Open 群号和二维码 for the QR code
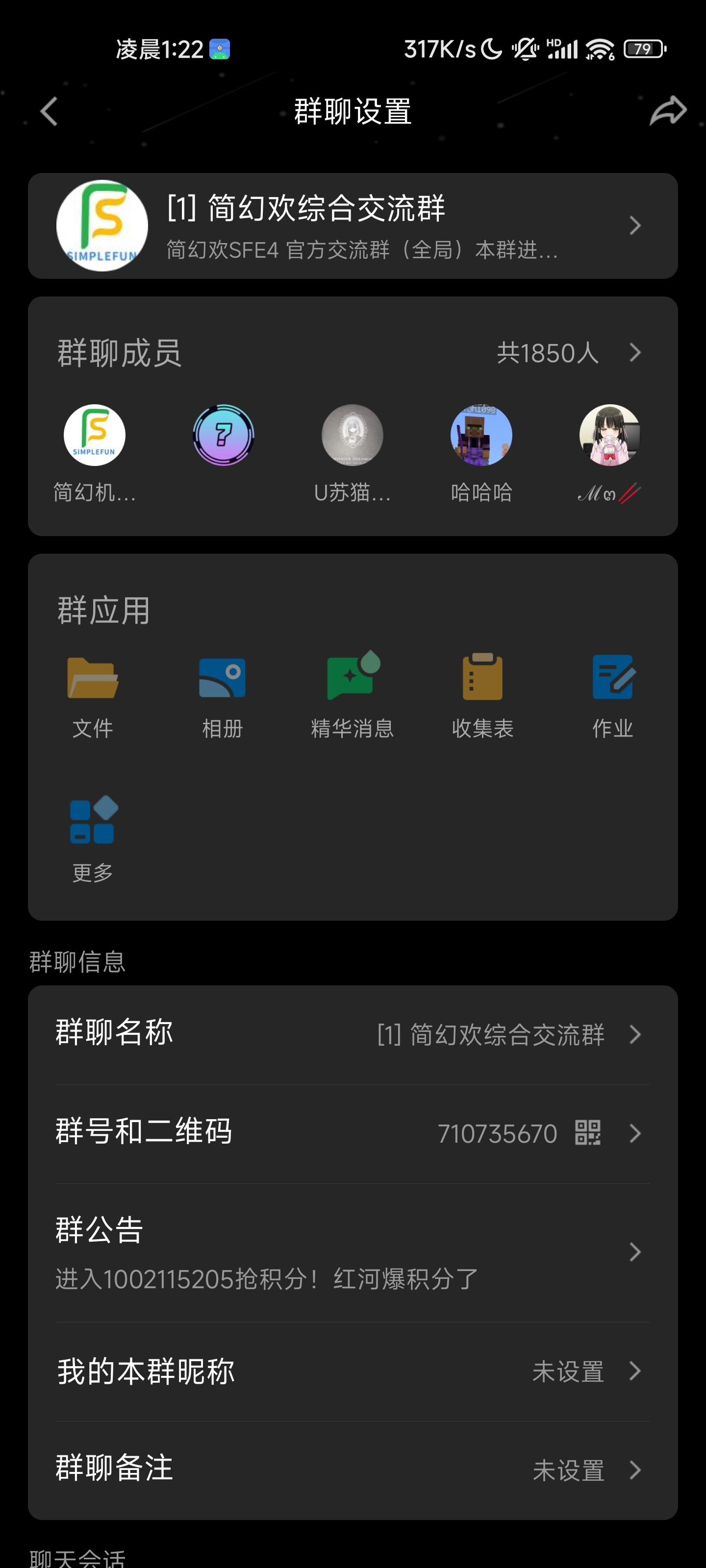The width and height of the screenshot is (706, 1568). pos(353,1133)
